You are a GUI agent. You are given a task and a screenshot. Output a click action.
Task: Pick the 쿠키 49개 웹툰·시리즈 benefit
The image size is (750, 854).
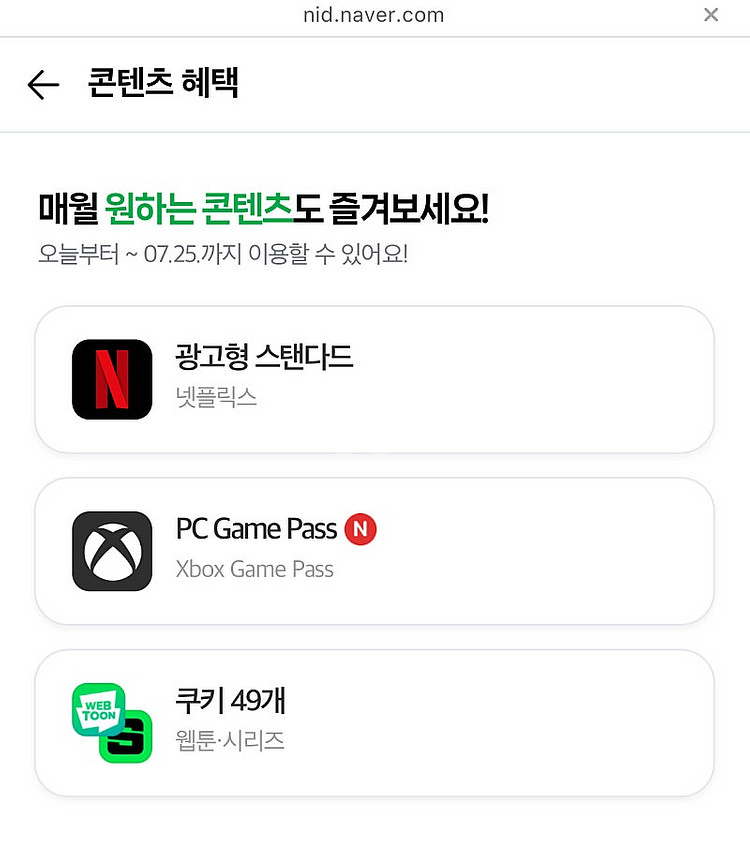[x=374, y=723]
